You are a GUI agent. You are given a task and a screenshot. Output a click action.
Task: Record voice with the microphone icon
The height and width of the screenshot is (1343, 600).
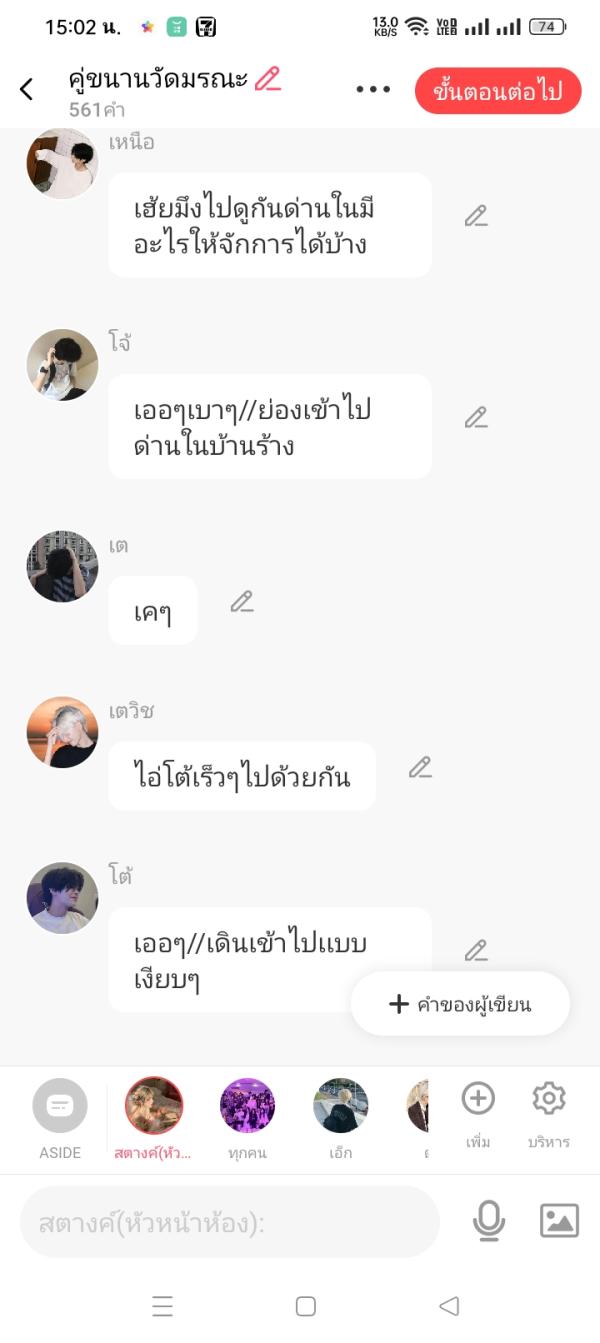(488, 1221)
